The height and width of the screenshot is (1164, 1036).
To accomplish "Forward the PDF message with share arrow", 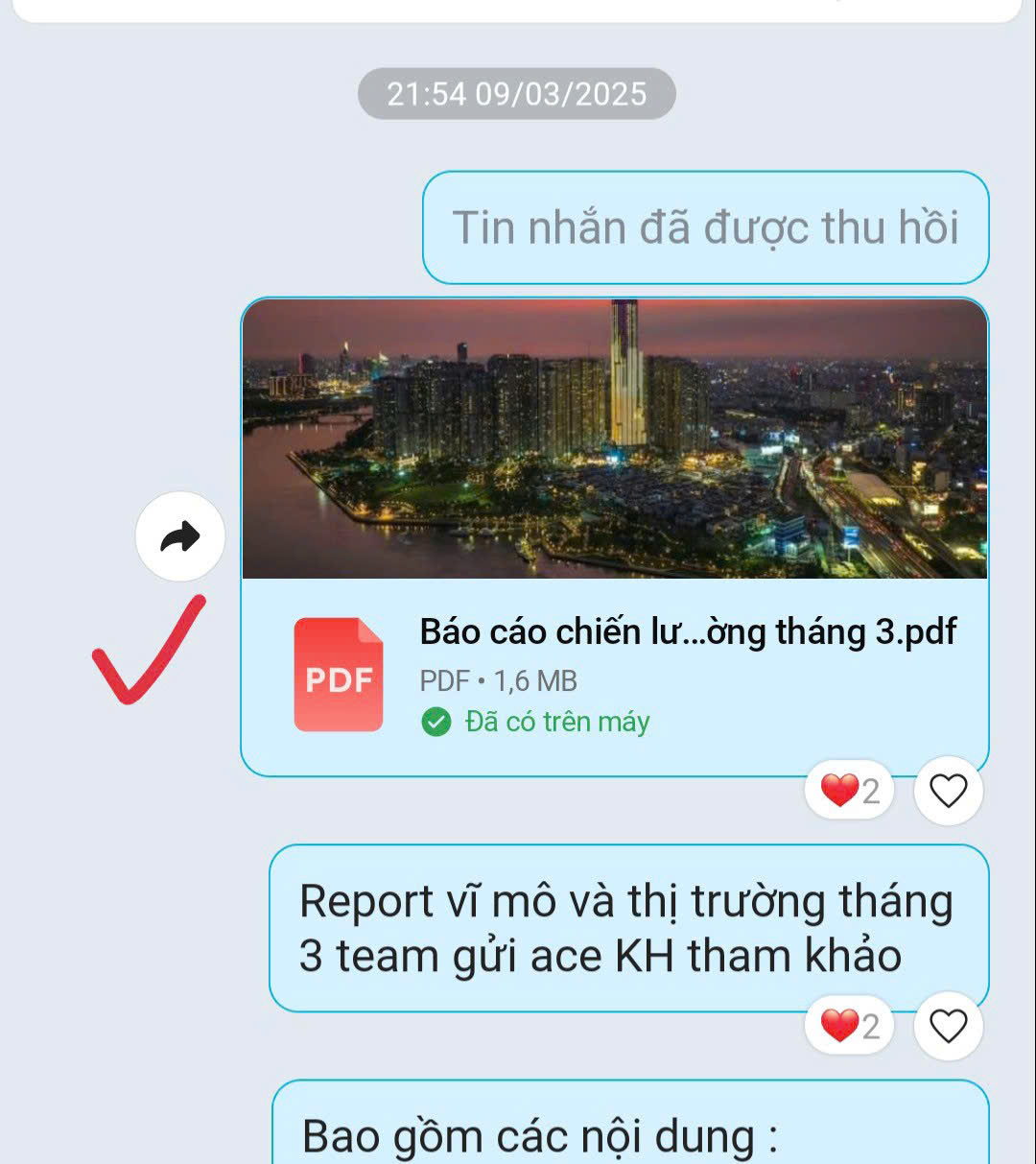I will pyautogui.click(x=180, y=536).
